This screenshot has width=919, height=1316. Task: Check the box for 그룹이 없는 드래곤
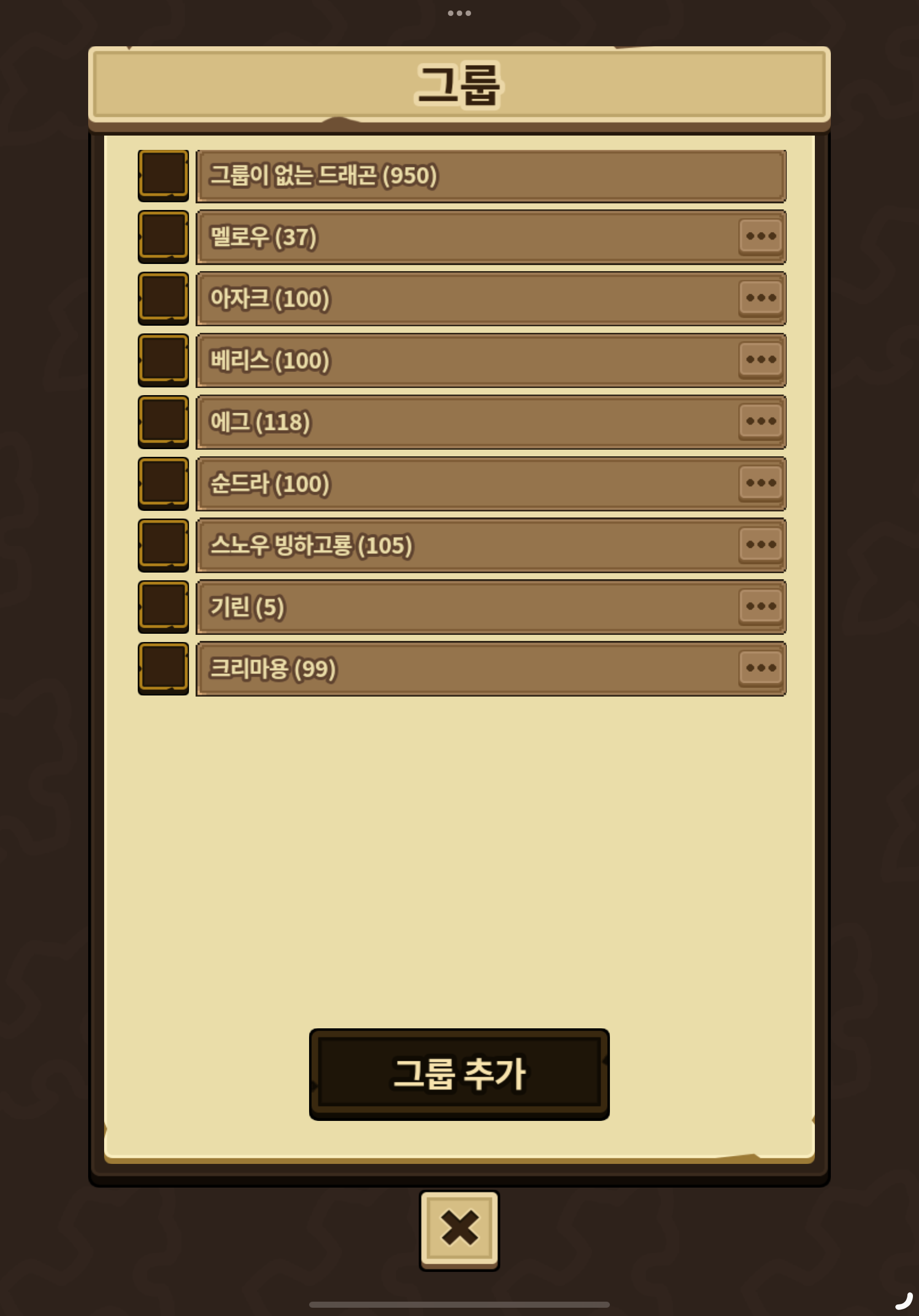point(163,174)
